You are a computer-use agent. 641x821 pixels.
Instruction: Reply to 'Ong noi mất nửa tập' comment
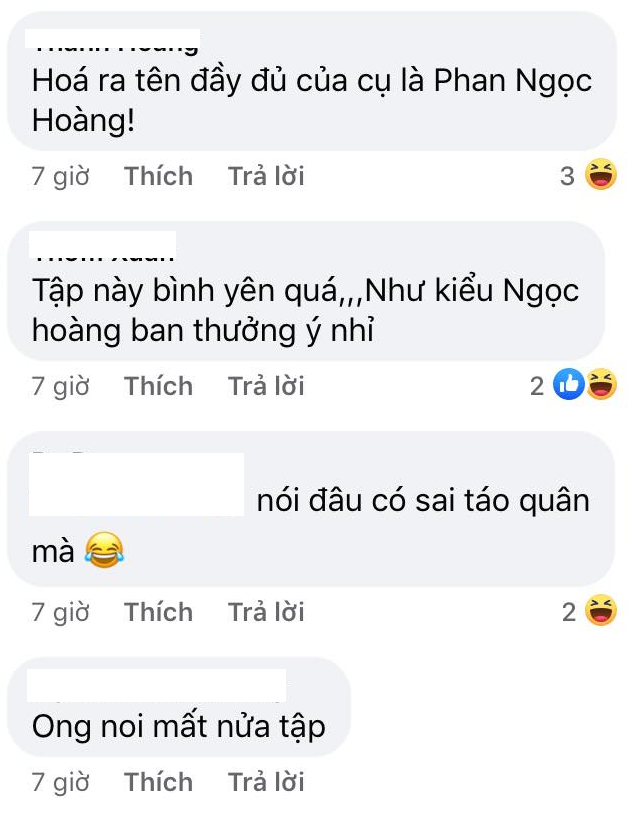[266, 782]
